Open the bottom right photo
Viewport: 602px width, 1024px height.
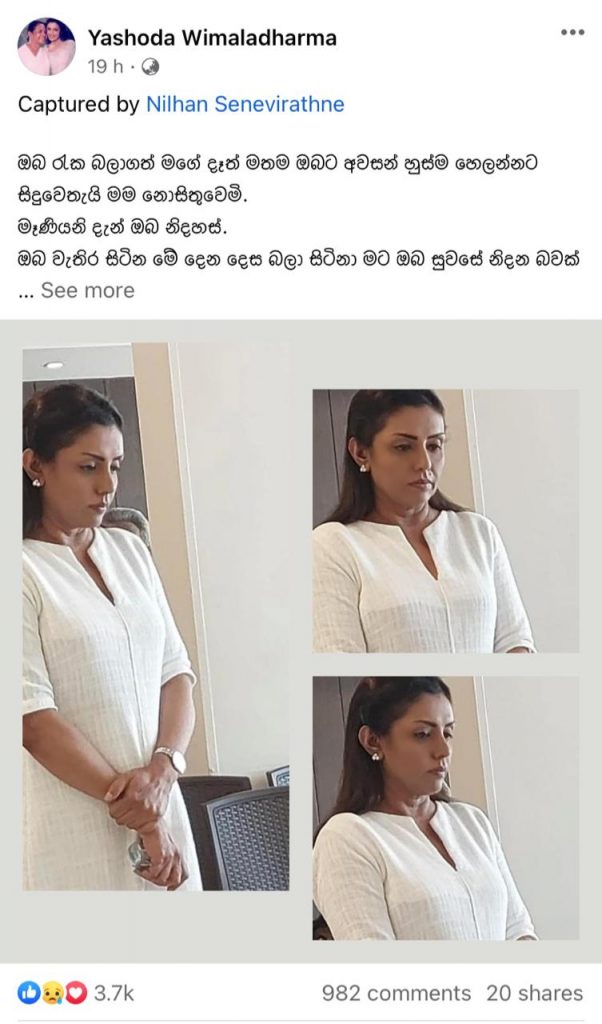click(445, 808)
